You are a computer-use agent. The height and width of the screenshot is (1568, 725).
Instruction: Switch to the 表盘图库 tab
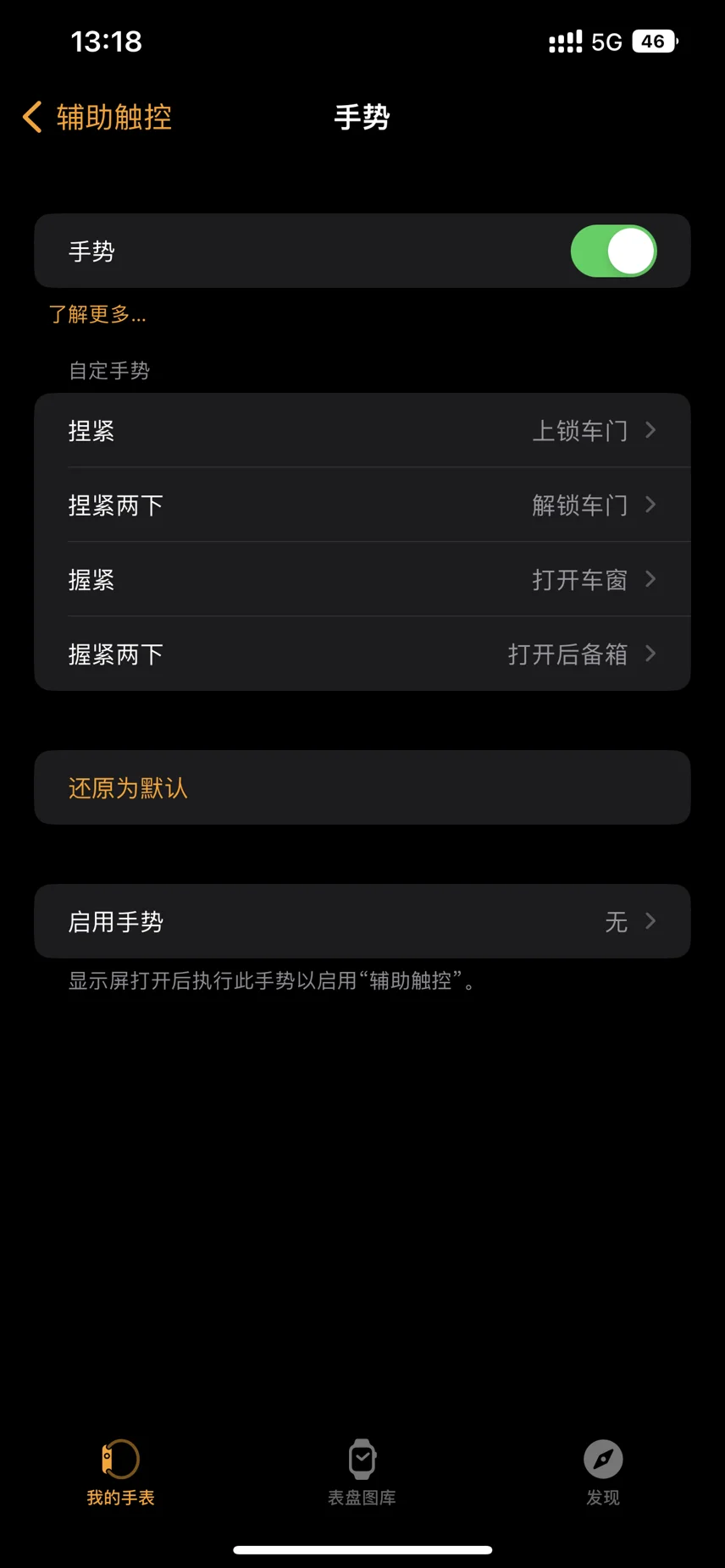coord(362,1473)
